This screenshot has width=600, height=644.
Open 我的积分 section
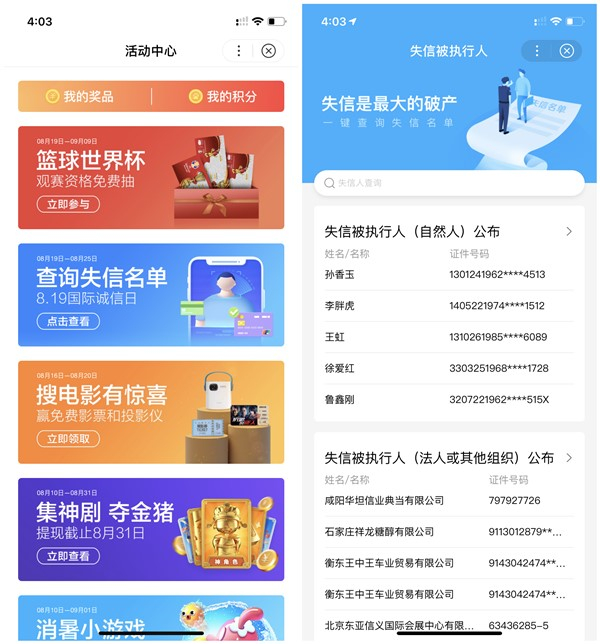tap(222, 97)
